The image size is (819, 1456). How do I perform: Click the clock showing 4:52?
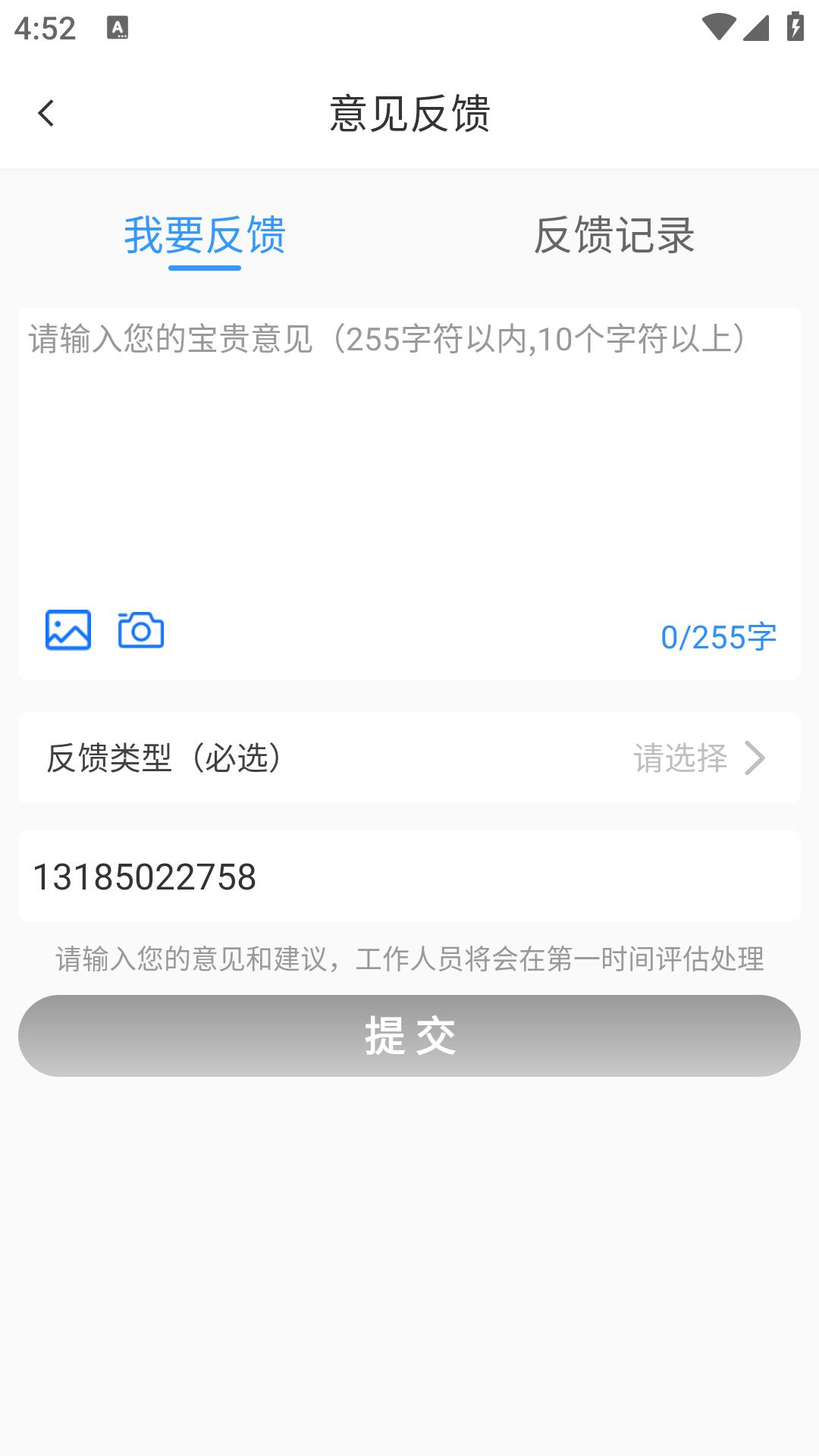pyautogui.click(x=45, y=28)
